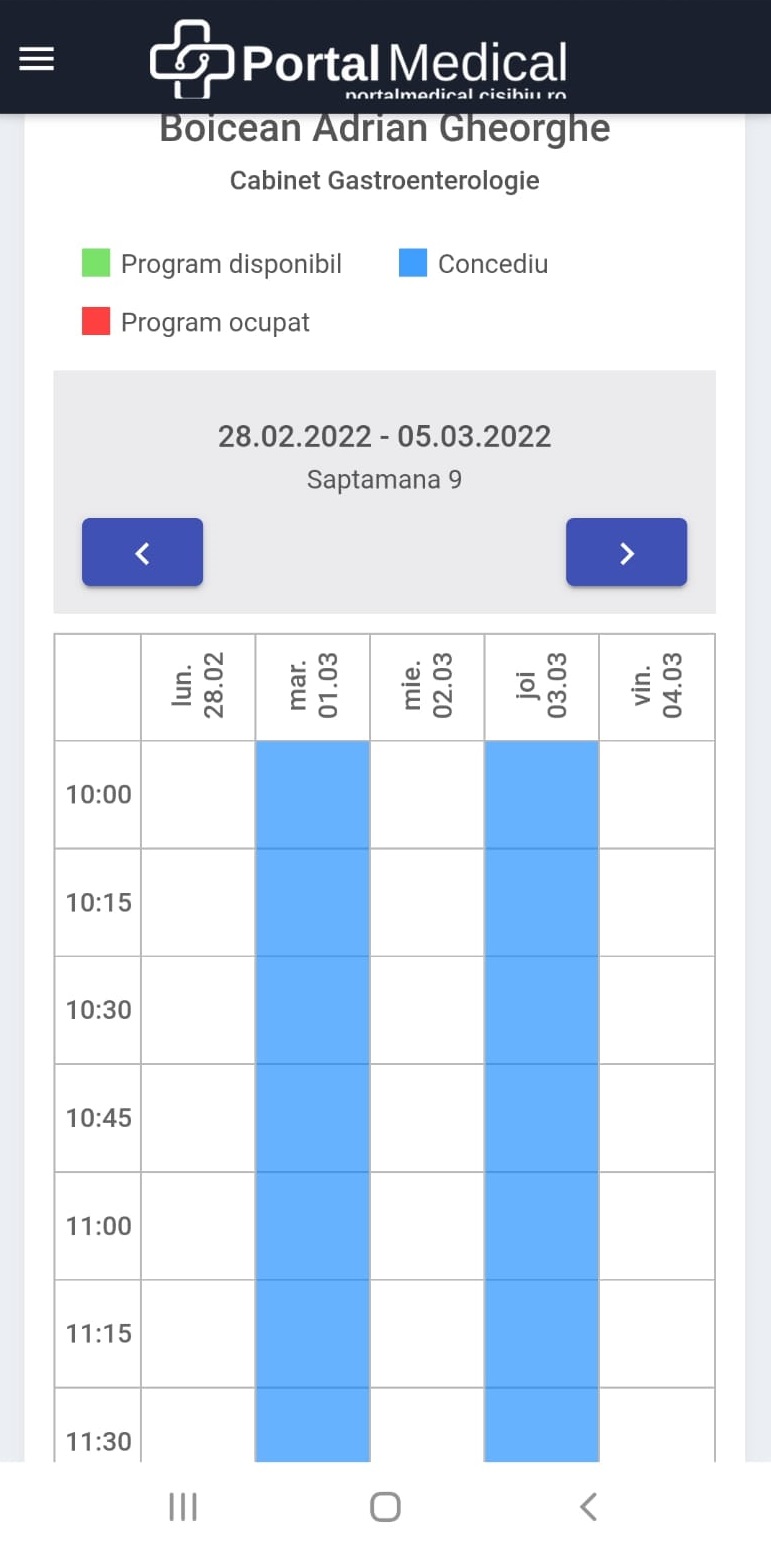Tap the Portal Medical logo
This screenshot has height=1553, width=771.
pos(359,61)
